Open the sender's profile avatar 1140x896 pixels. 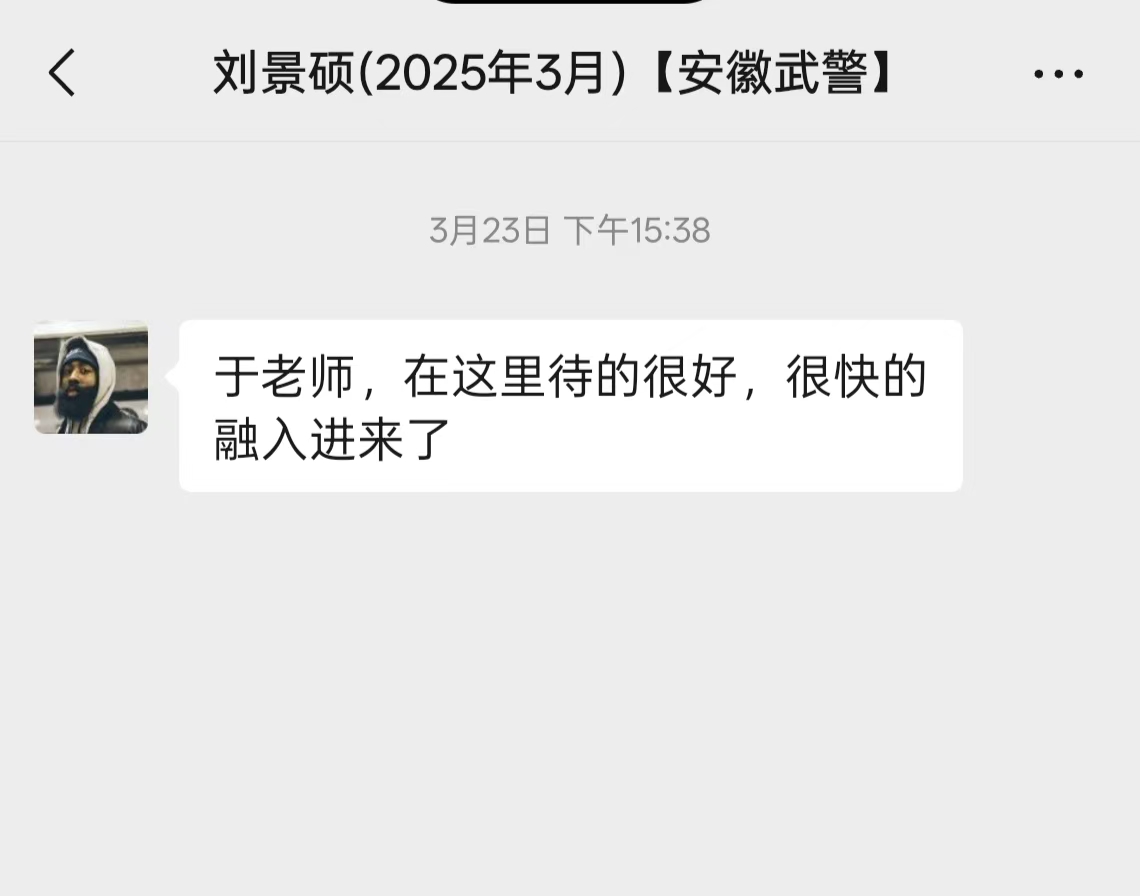pyautogui.click(x=91, y=378)
